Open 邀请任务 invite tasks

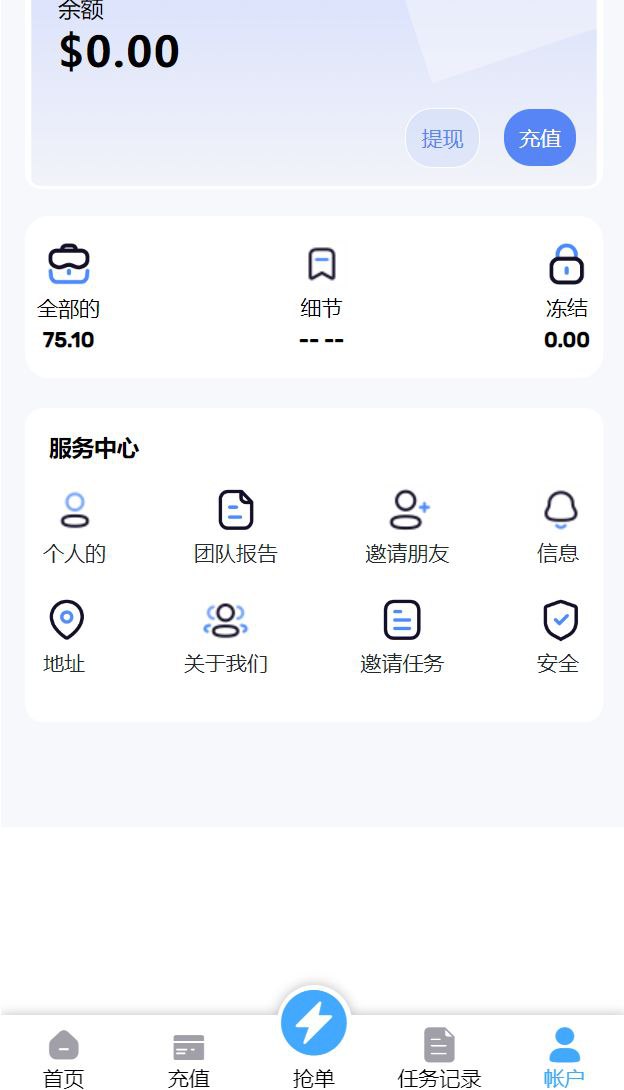click(x=402, y=636)
